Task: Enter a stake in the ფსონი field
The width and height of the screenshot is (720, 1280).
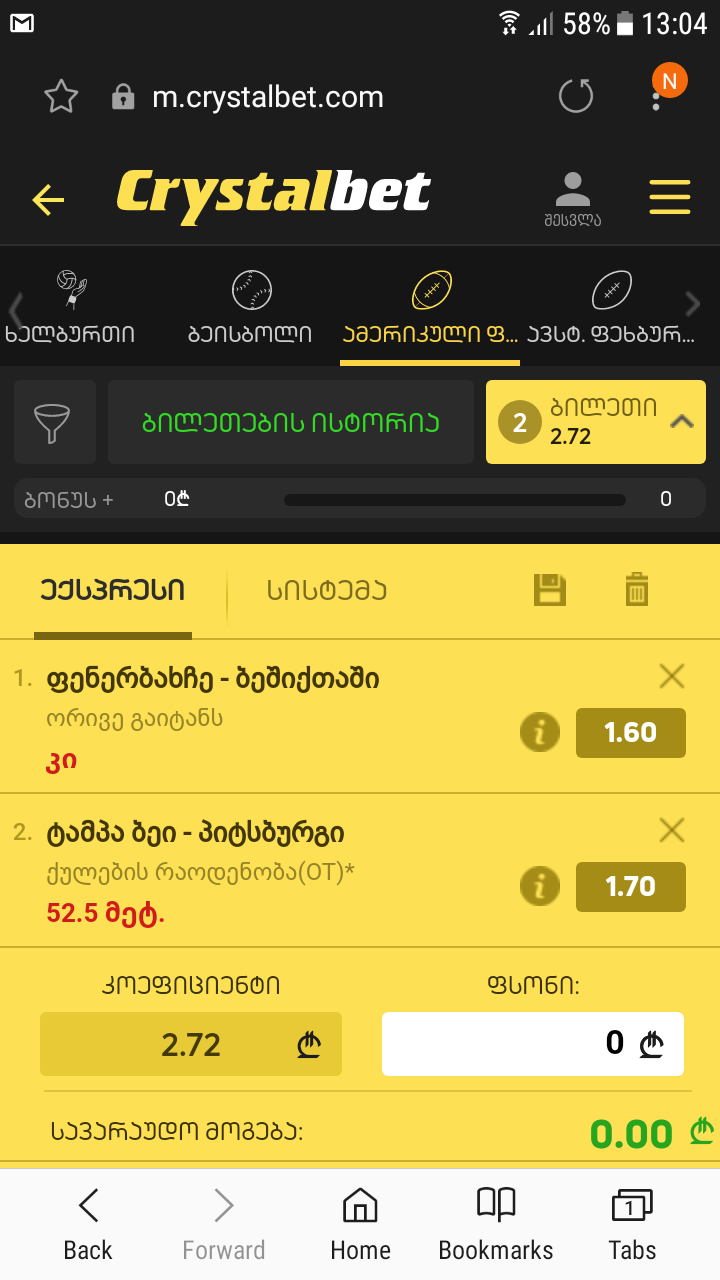Action: tap(532, 1044)
